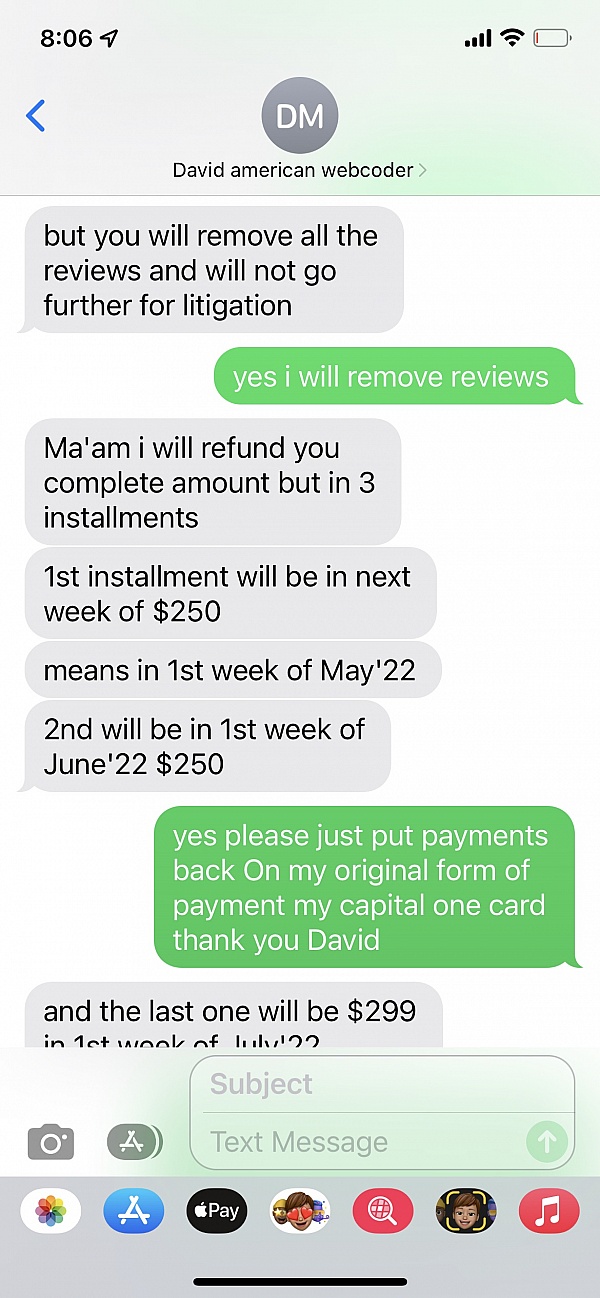Screen dimensions: 600x1298
Task: Open the App Store for iMessage
Action: tap(133, 1211)
